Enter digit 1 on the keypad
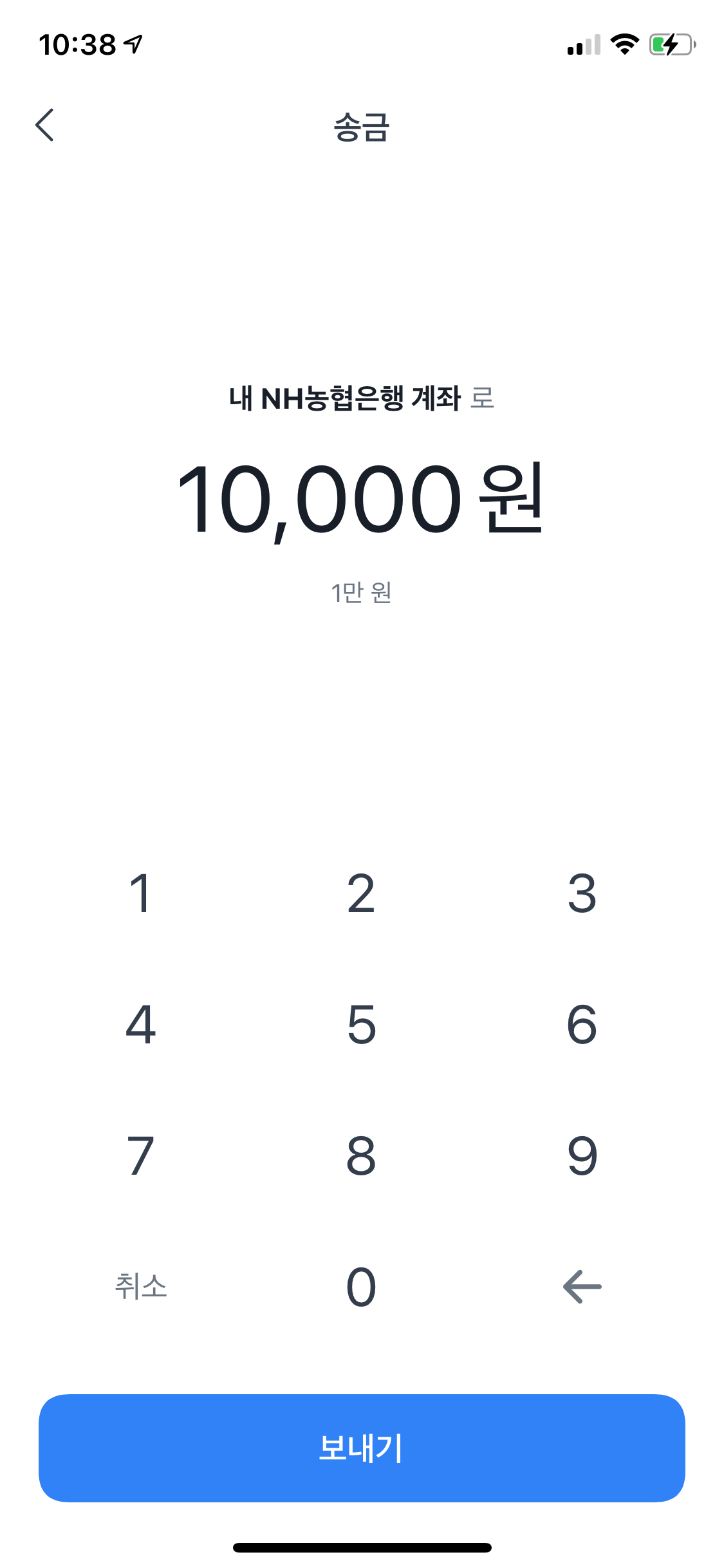Screen dimensions: 724x1568 pyautogui.click(x=140, y=893)
